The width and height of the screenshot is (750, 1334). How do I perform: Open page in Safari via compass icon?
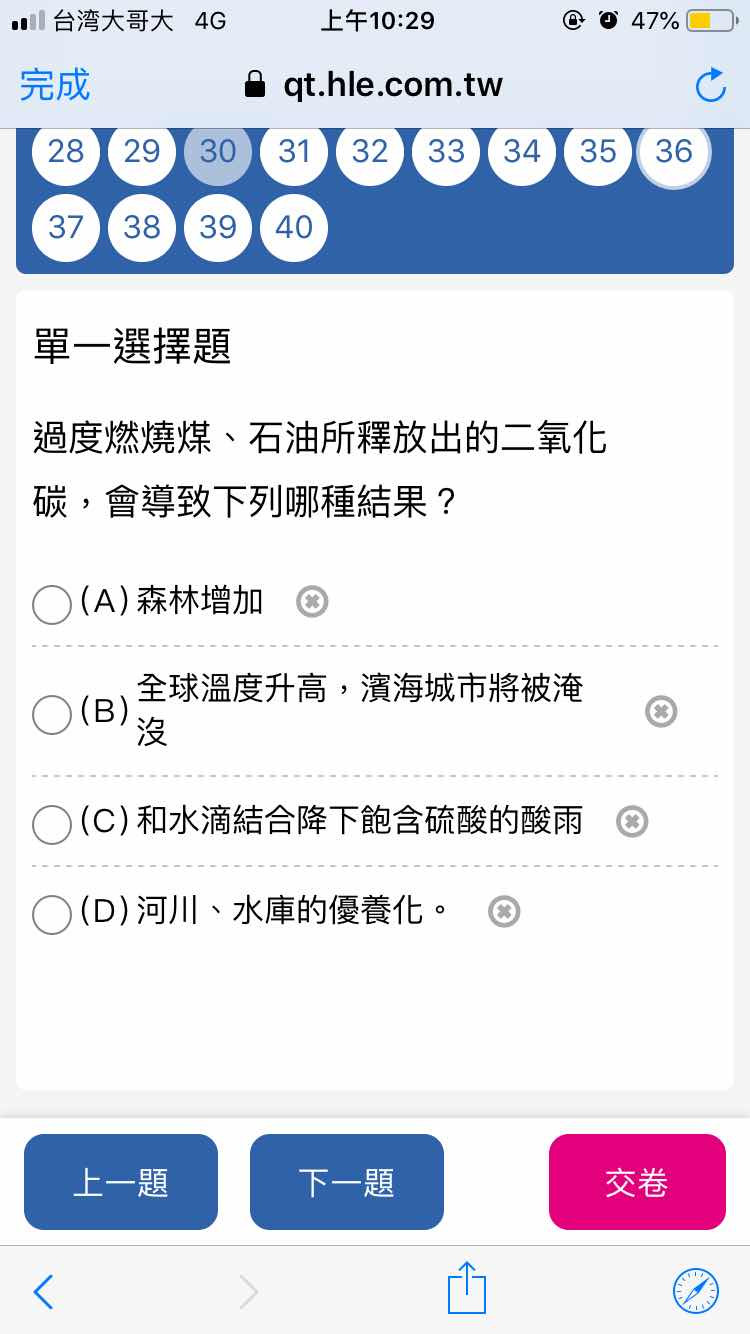point(696,1290)
